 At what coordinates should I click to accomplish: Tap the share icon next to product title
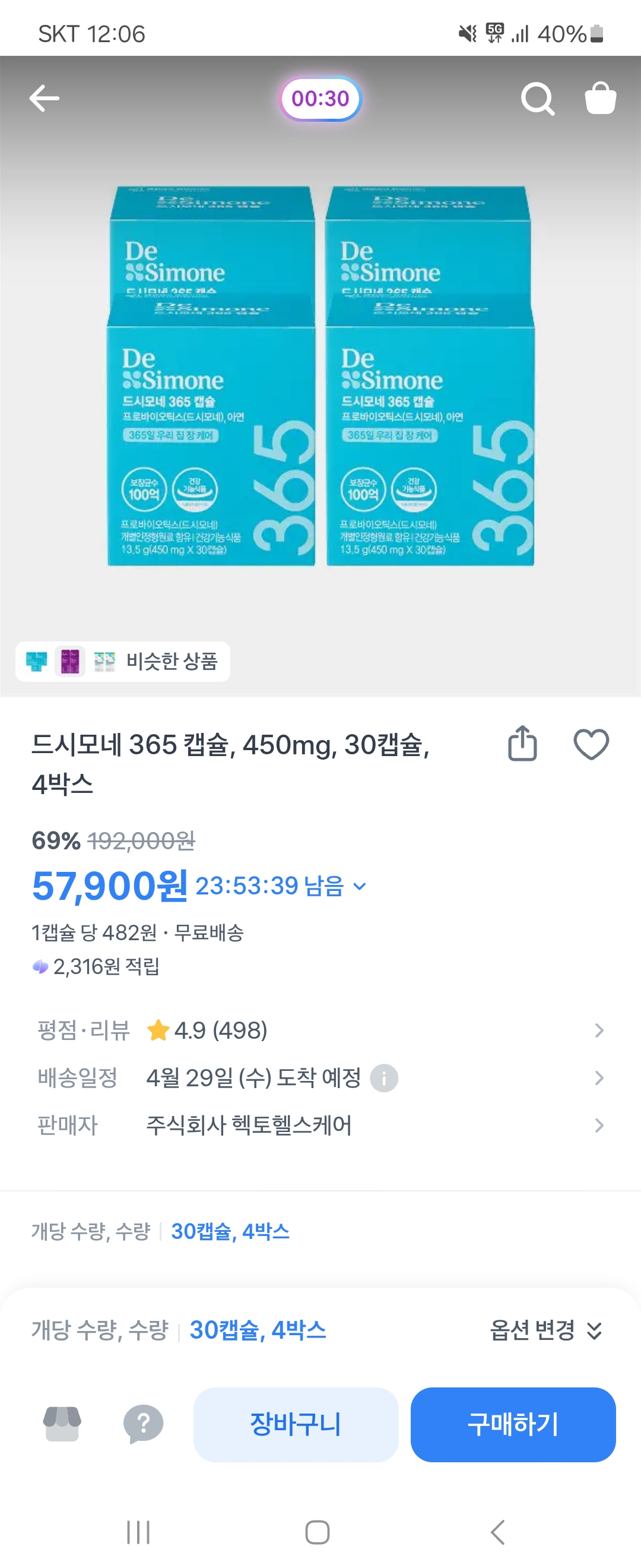(x=523, y=743)
